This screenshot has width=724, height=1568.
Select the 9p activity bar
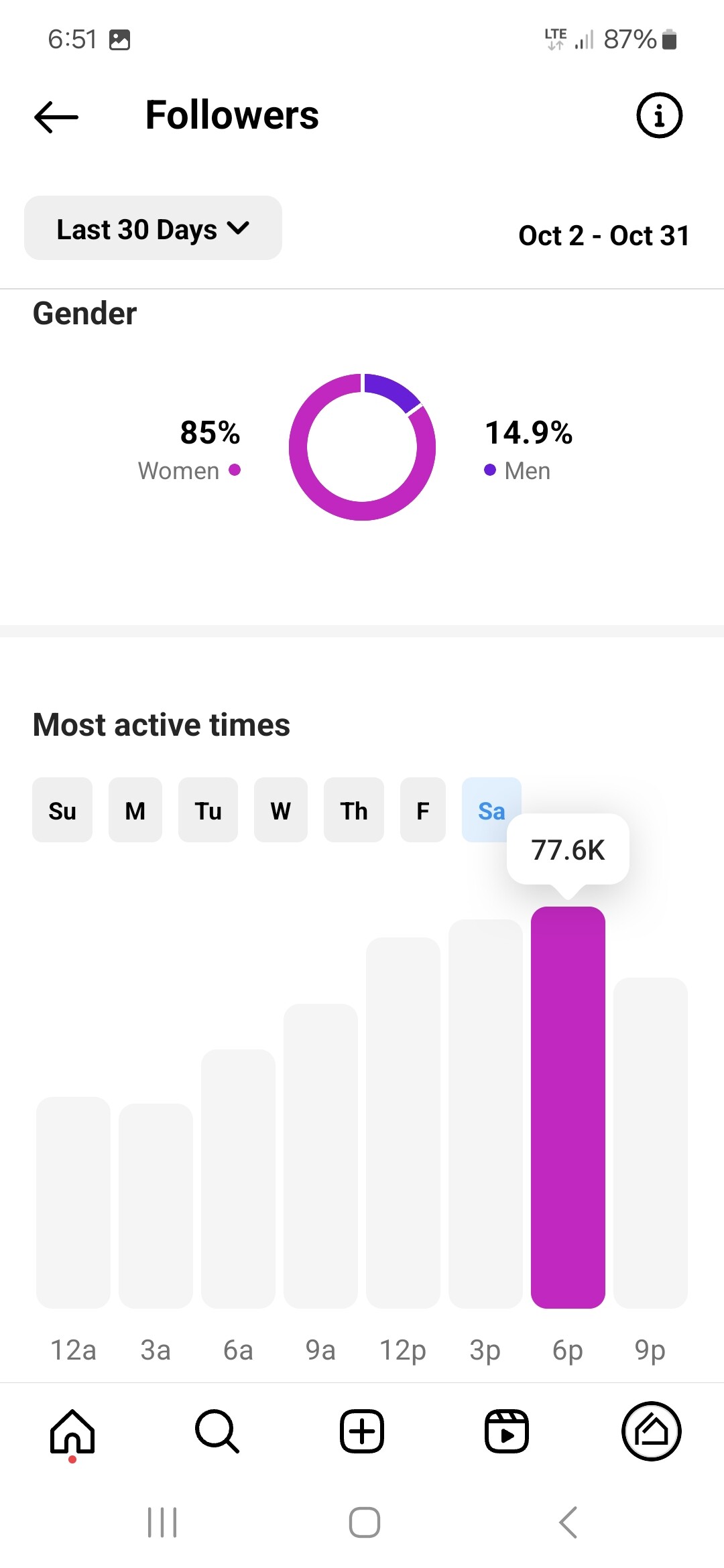coord(650,1142)
